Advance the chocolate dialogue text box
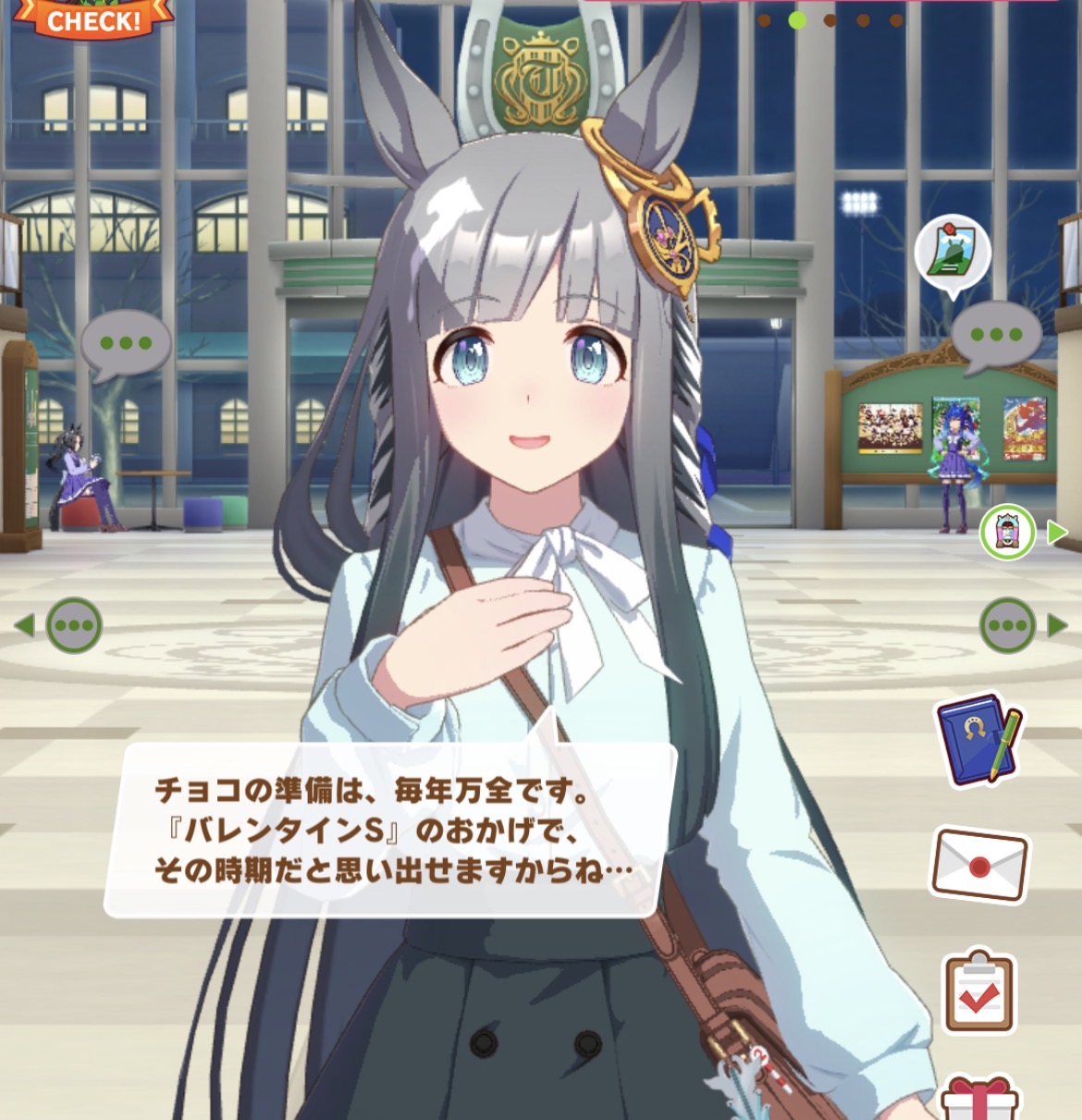The image size is (1082, 1120). (x=388, y=830)
